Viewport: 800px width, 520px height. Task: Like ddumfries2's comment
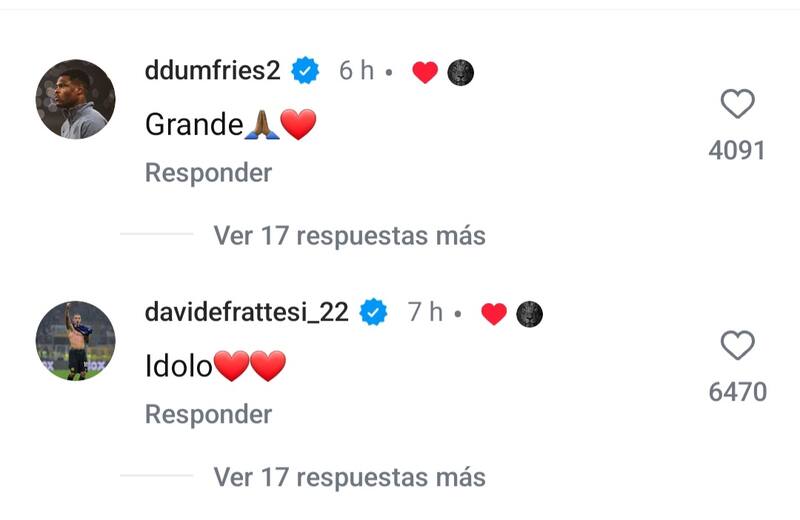737,104
